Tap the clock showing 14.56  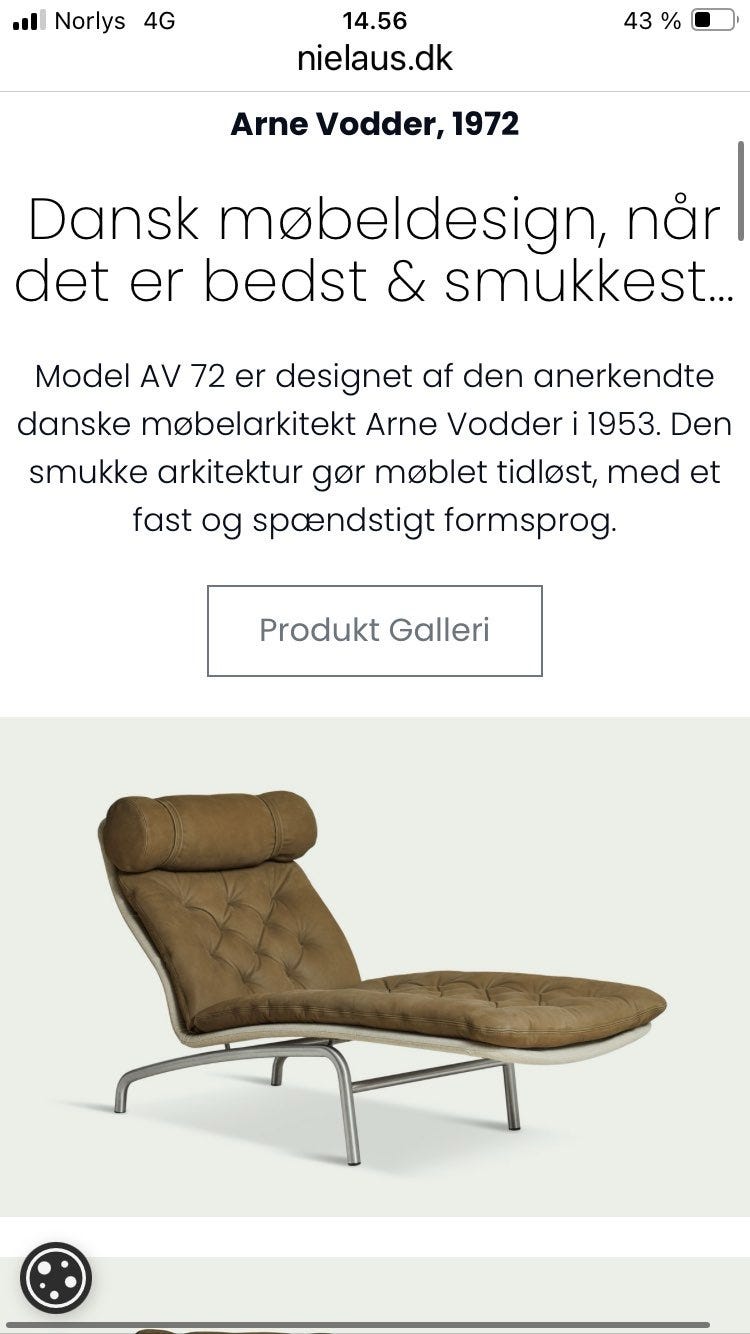coord(374,19)
